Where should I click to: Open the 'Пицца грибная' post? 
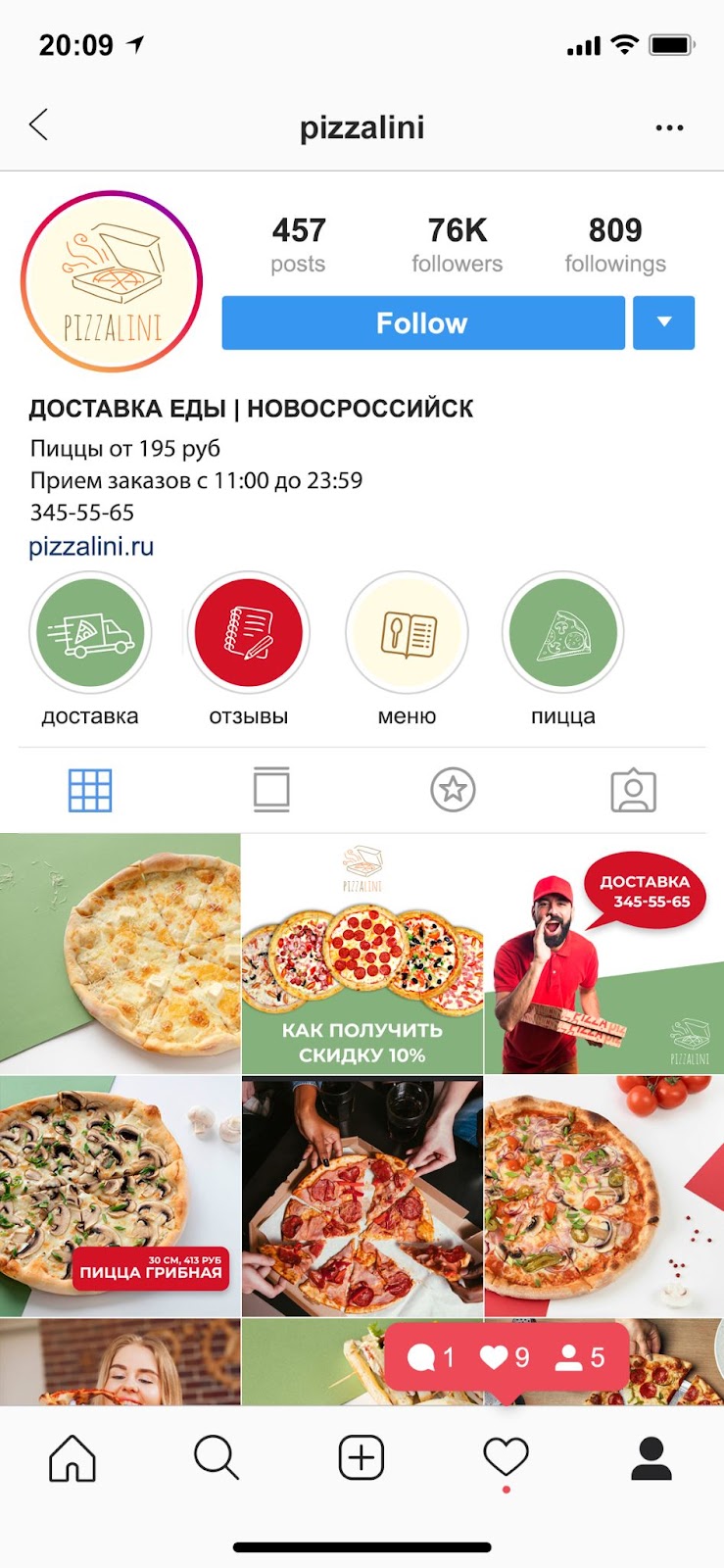pos(120,1196)
